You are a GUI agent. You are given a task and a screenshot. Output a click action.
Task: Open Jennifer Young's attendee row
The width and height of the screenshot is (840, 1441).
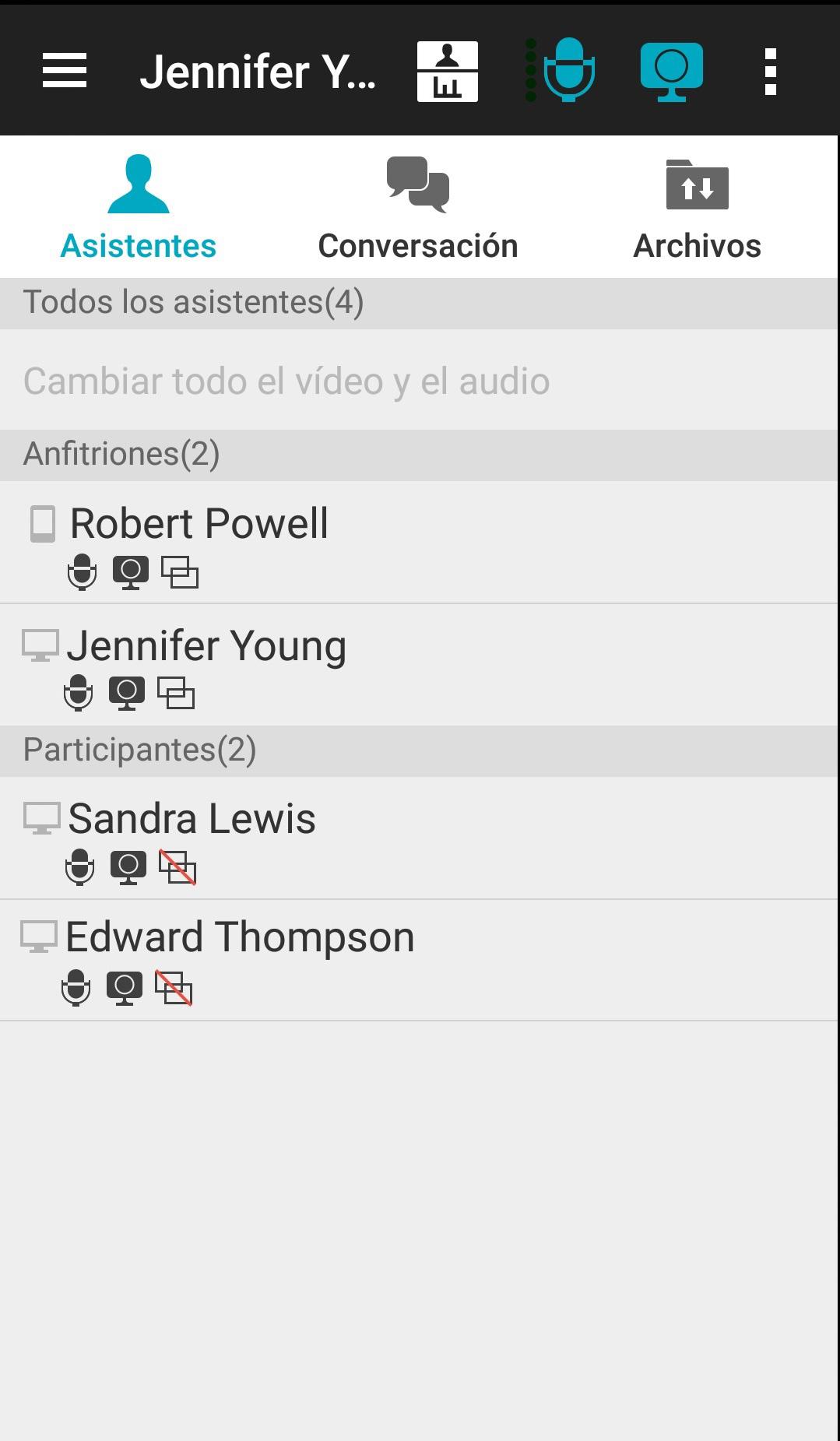point(419,666)
